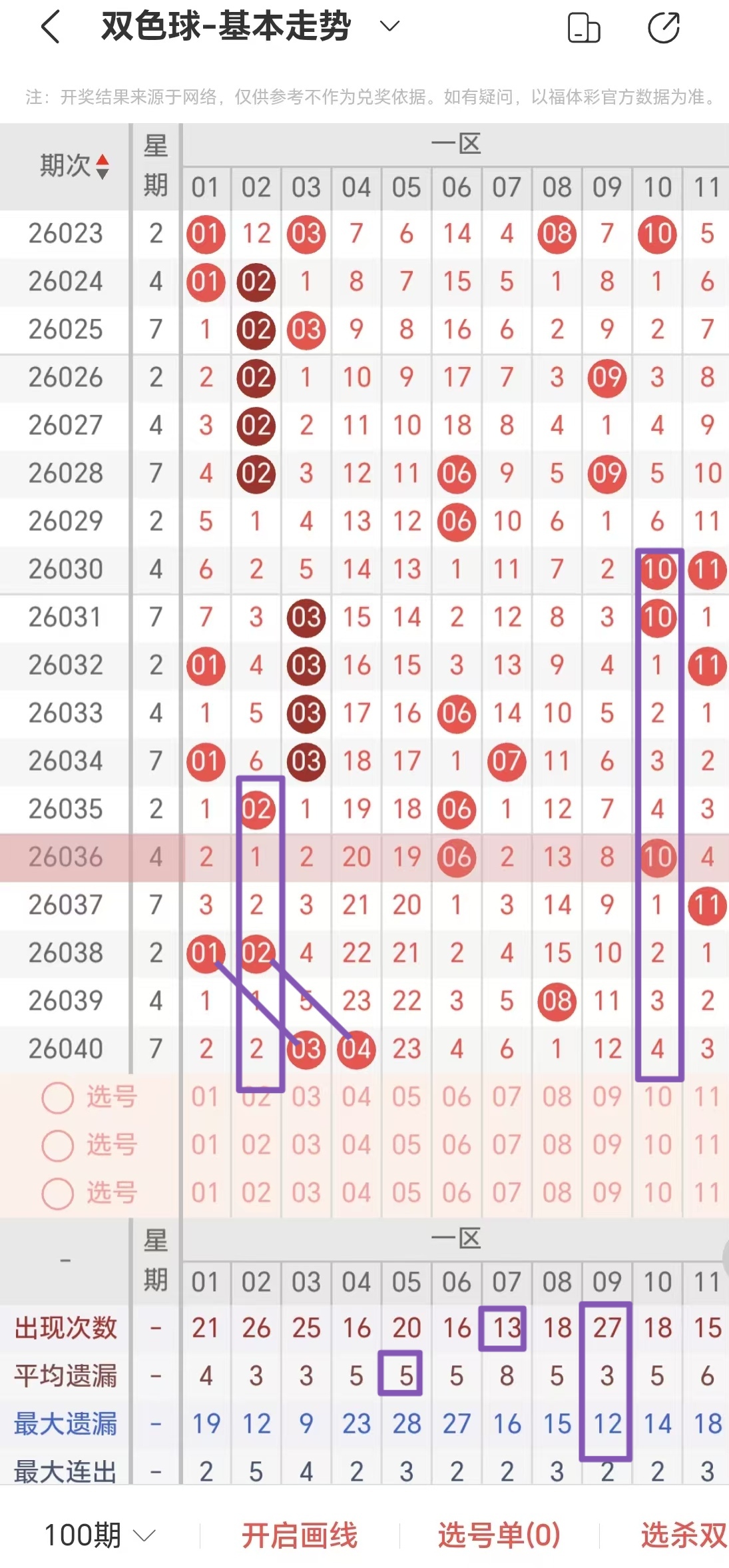Open the title dropdown beside 双色球-基本走势
This screenshot has height=1568, width=729.
pyautogui.click(x=388, y=27)
